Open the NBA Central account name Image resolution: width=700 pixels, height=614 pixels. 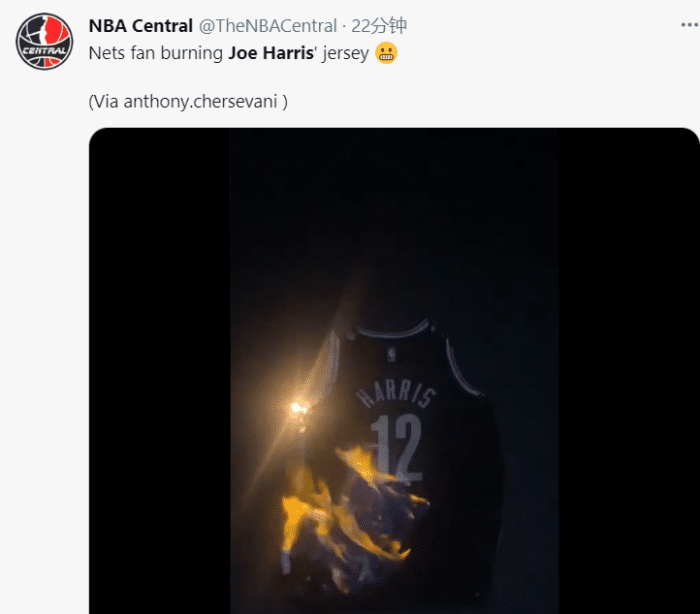pyautogui.click(x=140, y=26)
